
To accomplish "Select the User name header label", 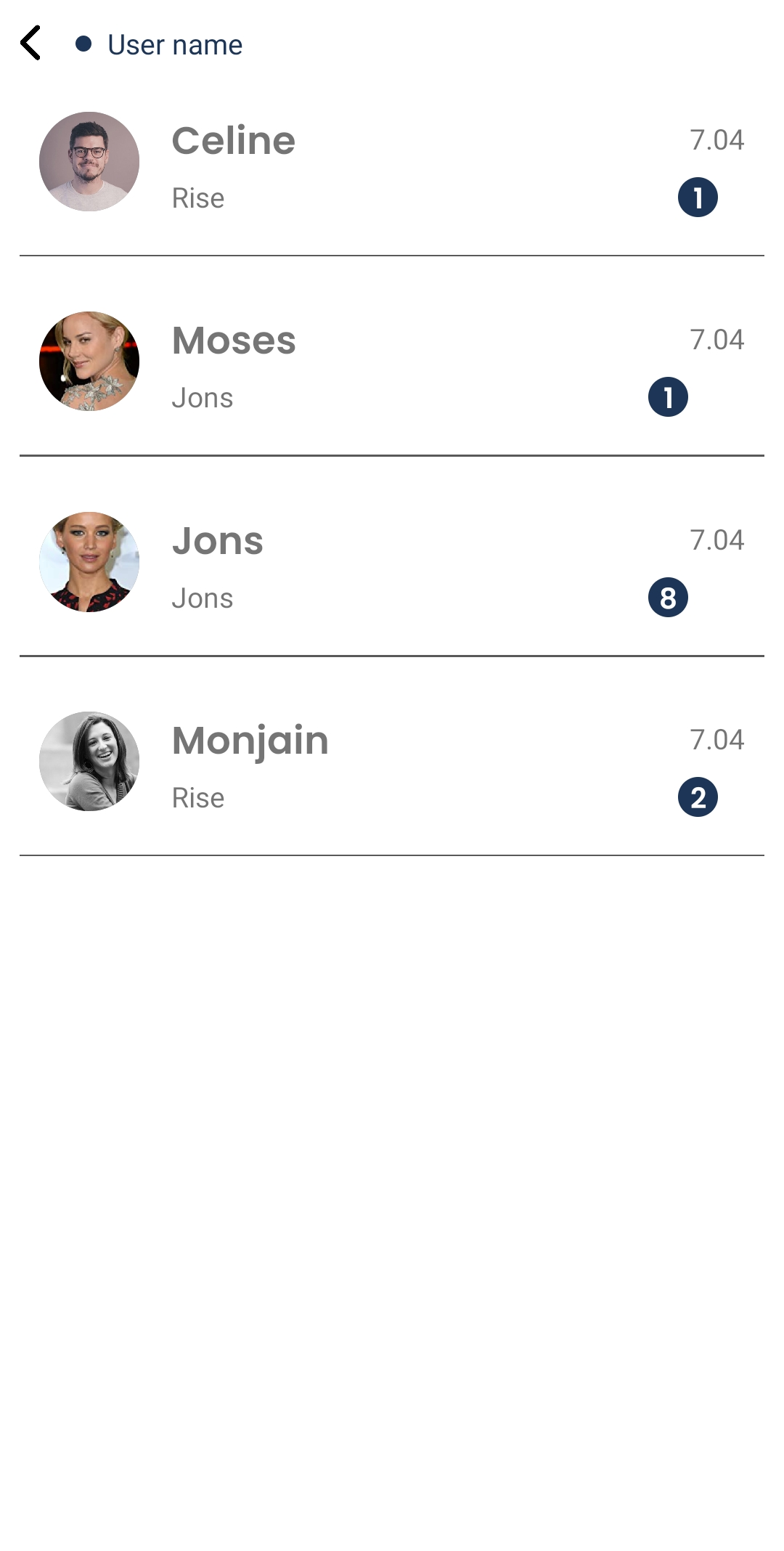I will click(x=174, y=44).
